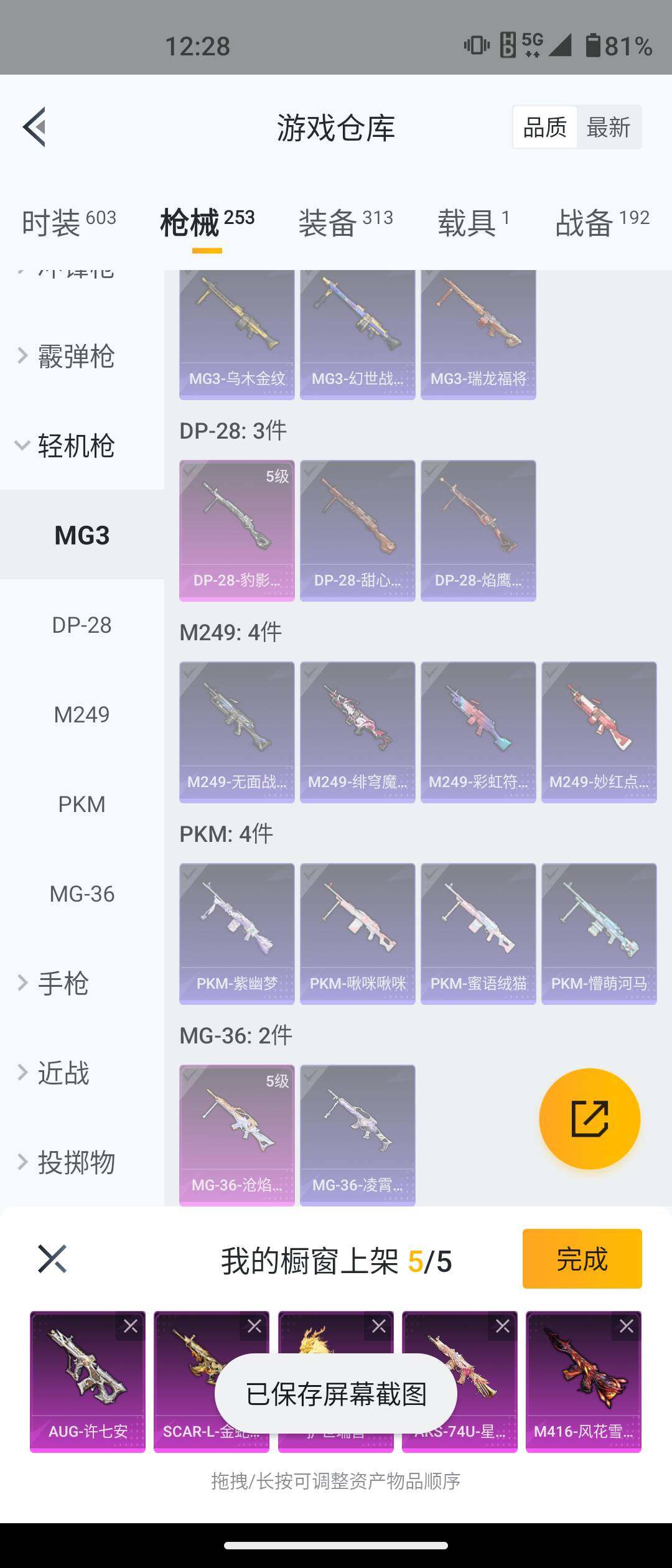Remove AUG-许七安 from the showcase
The width and height of the screenshot is (672, 1568).
pos(131,1327)
